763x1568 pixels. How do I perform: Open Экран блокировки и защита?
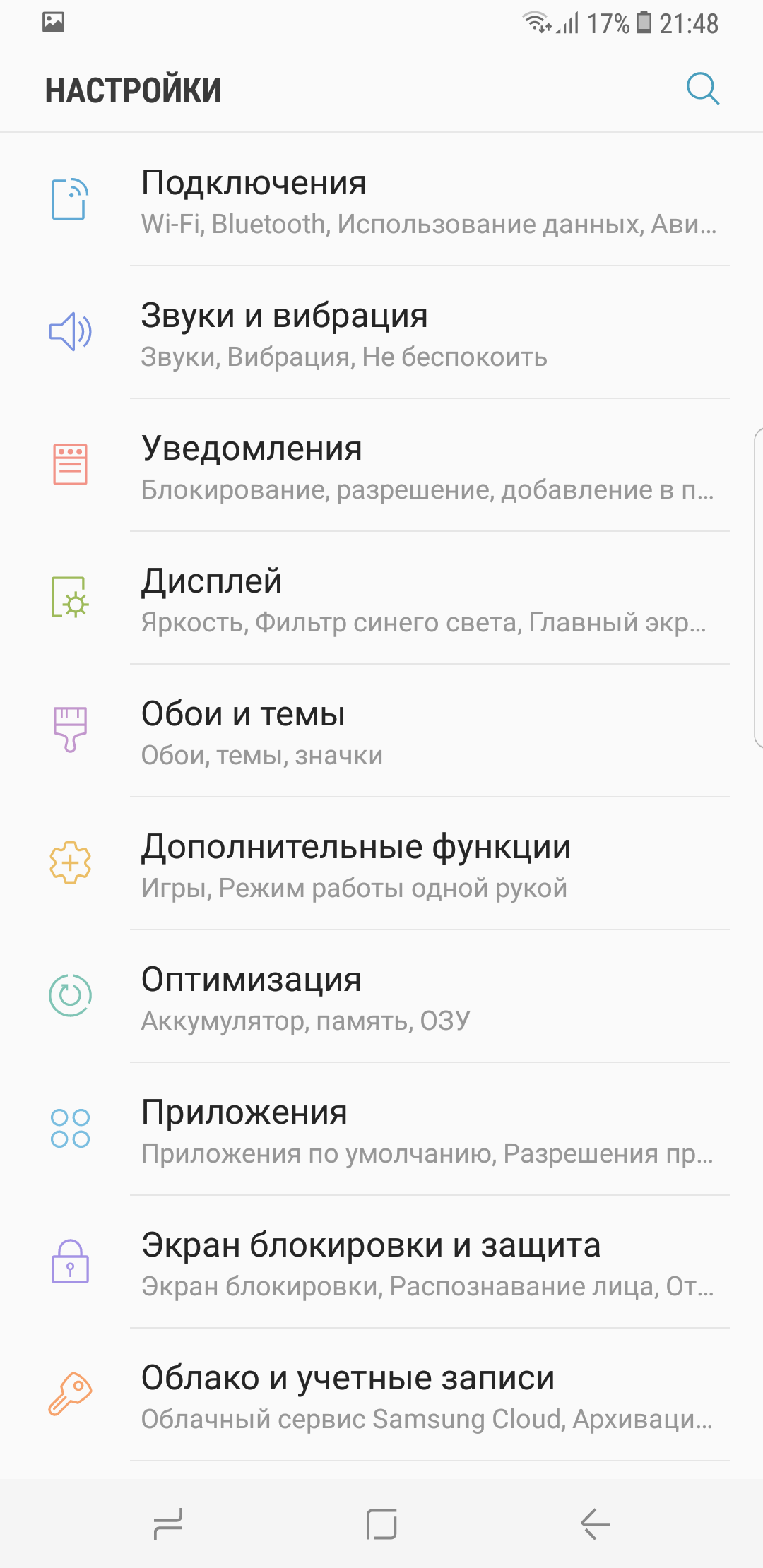click(x=381, y=1262)
